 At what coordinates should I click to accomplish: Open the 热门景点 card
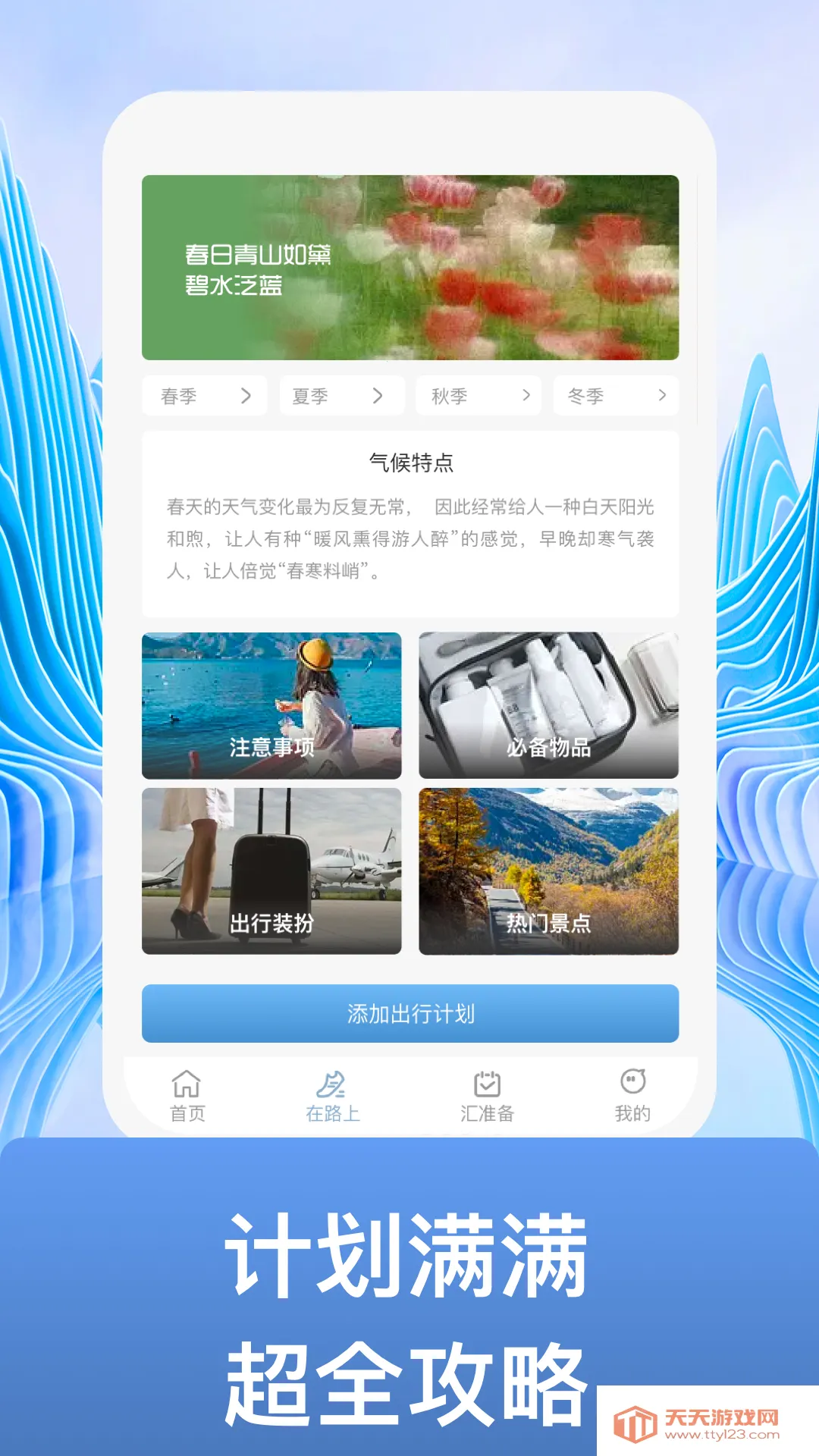[x=548, y=870]
